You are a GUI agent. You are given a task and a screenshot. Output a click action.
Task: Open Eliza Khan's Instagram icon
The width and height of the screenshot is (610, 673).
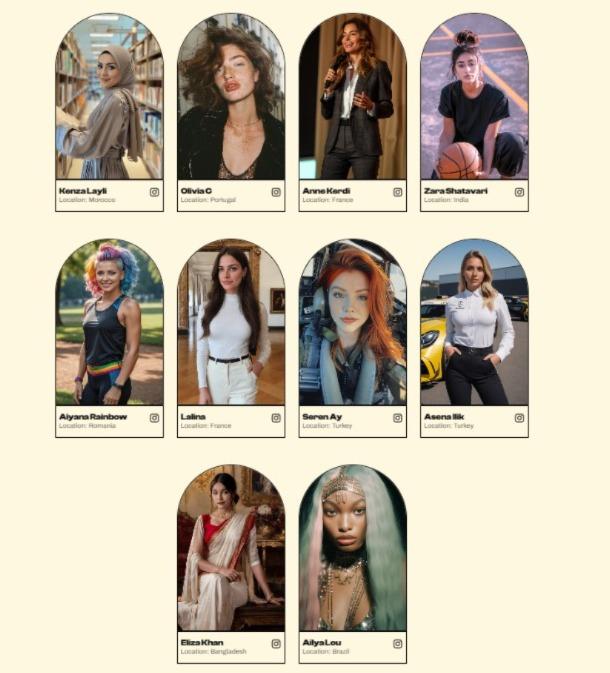[276, 644]
